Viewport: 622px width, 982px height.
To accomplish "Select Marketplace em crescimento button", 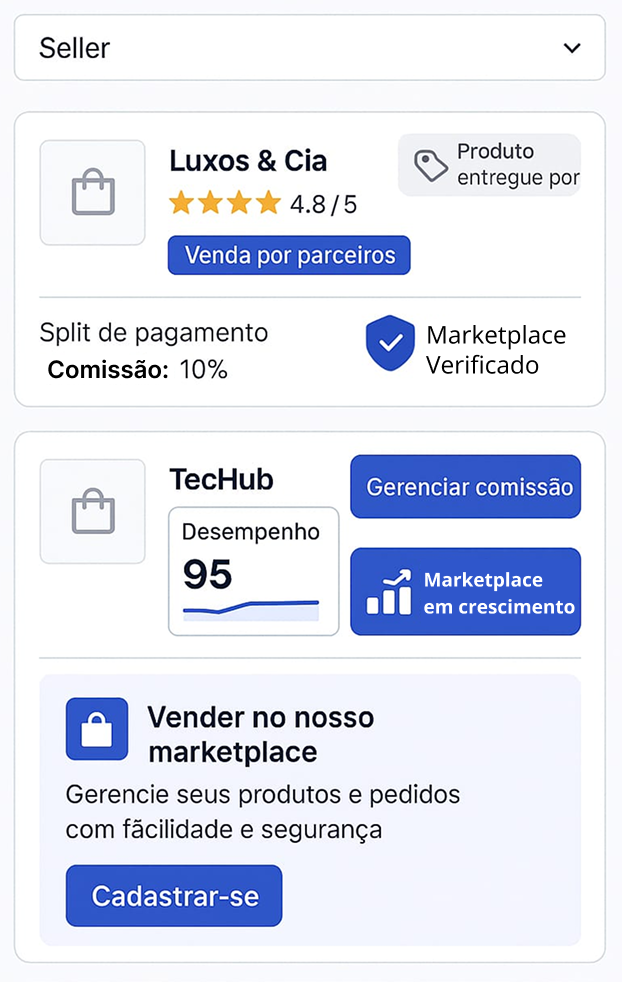I will pos(465,592).
